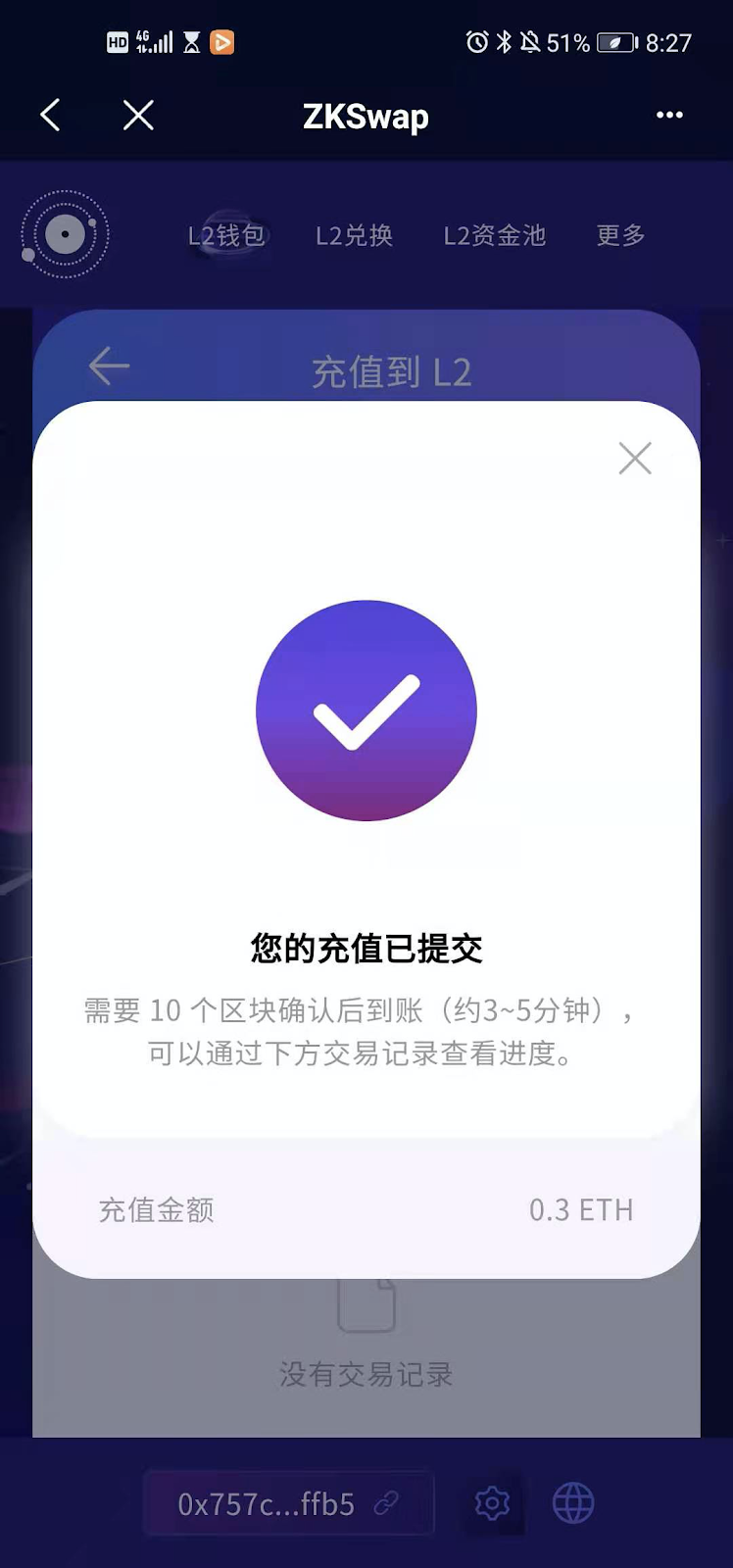Change language with the globe icon
Screen dimensions: 733x1568
pos(573,1502)
